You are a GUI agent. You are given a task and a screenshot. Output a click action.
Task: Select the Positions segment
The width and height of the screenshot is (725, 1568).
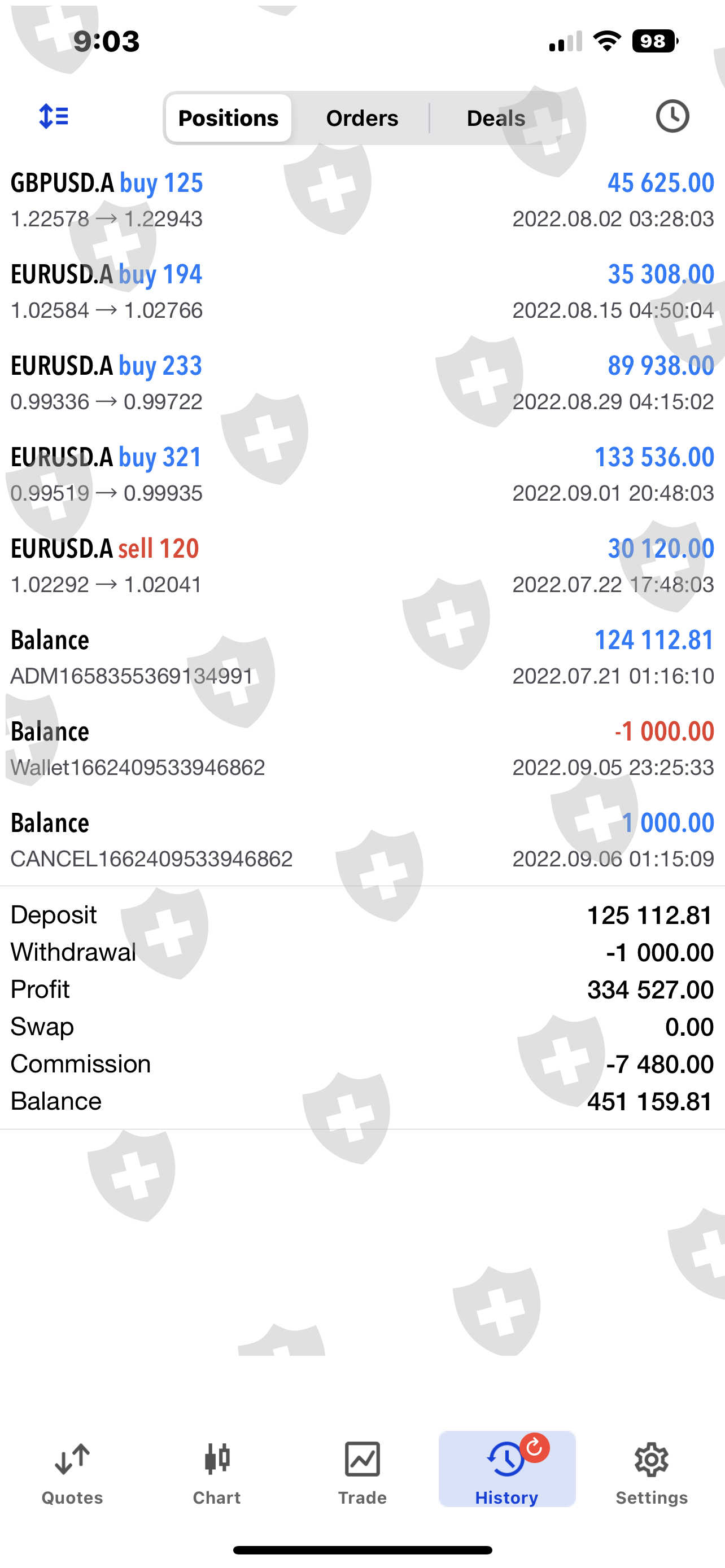tap(228, 118)
